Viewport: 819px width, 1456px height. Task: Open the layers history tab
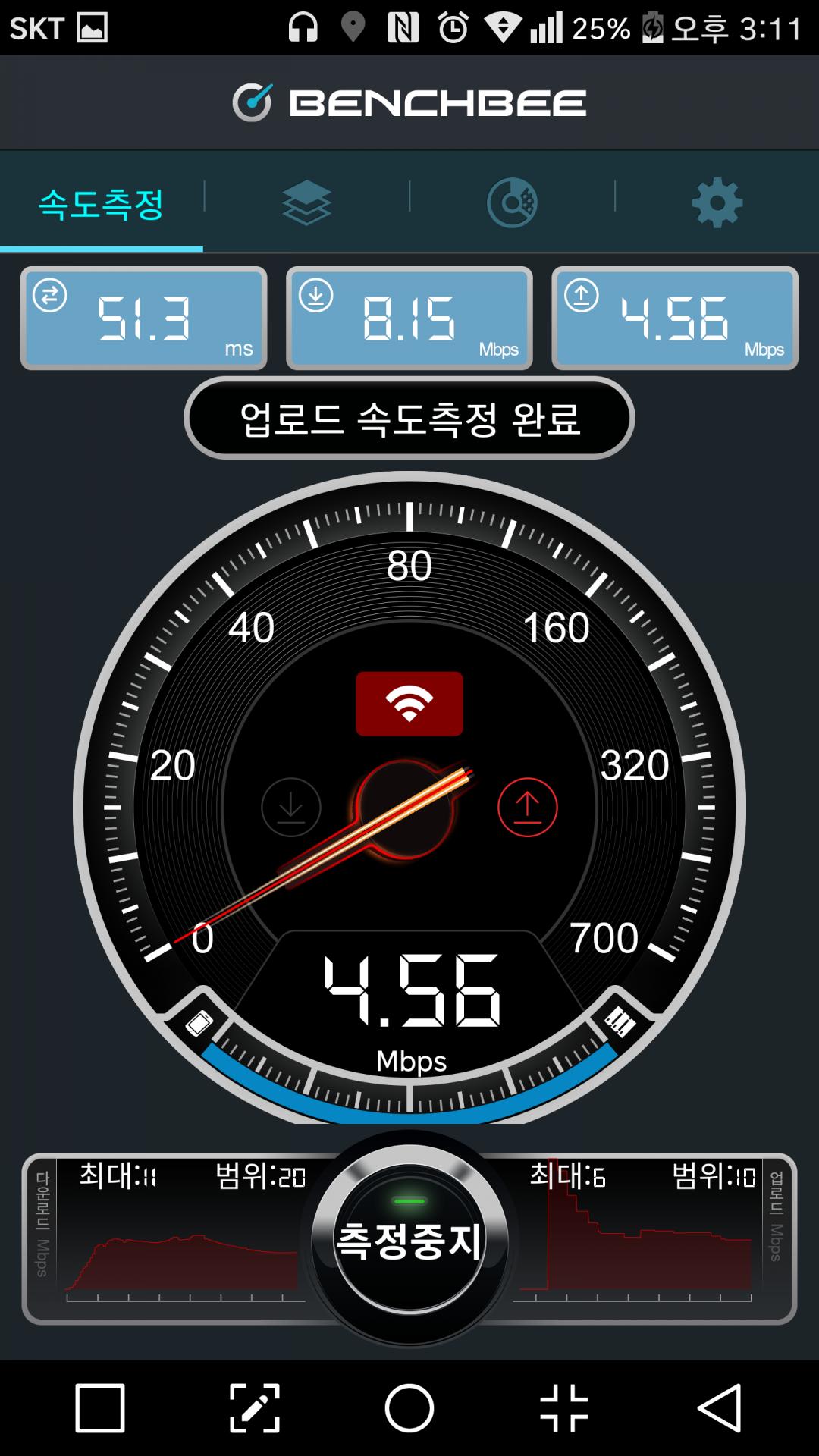click(x=306, y=203)
